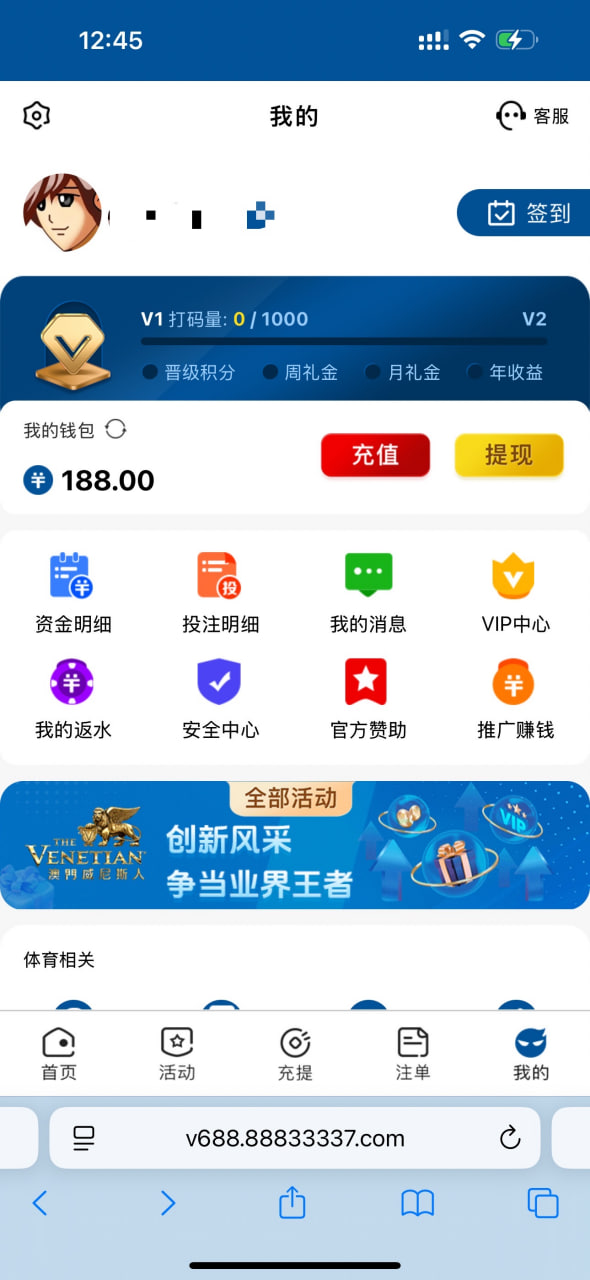This screenshot has height=1280, width=590.
Task: Open 资金明细 fund details
Action: pyautogui.click(x=72, y=593)
